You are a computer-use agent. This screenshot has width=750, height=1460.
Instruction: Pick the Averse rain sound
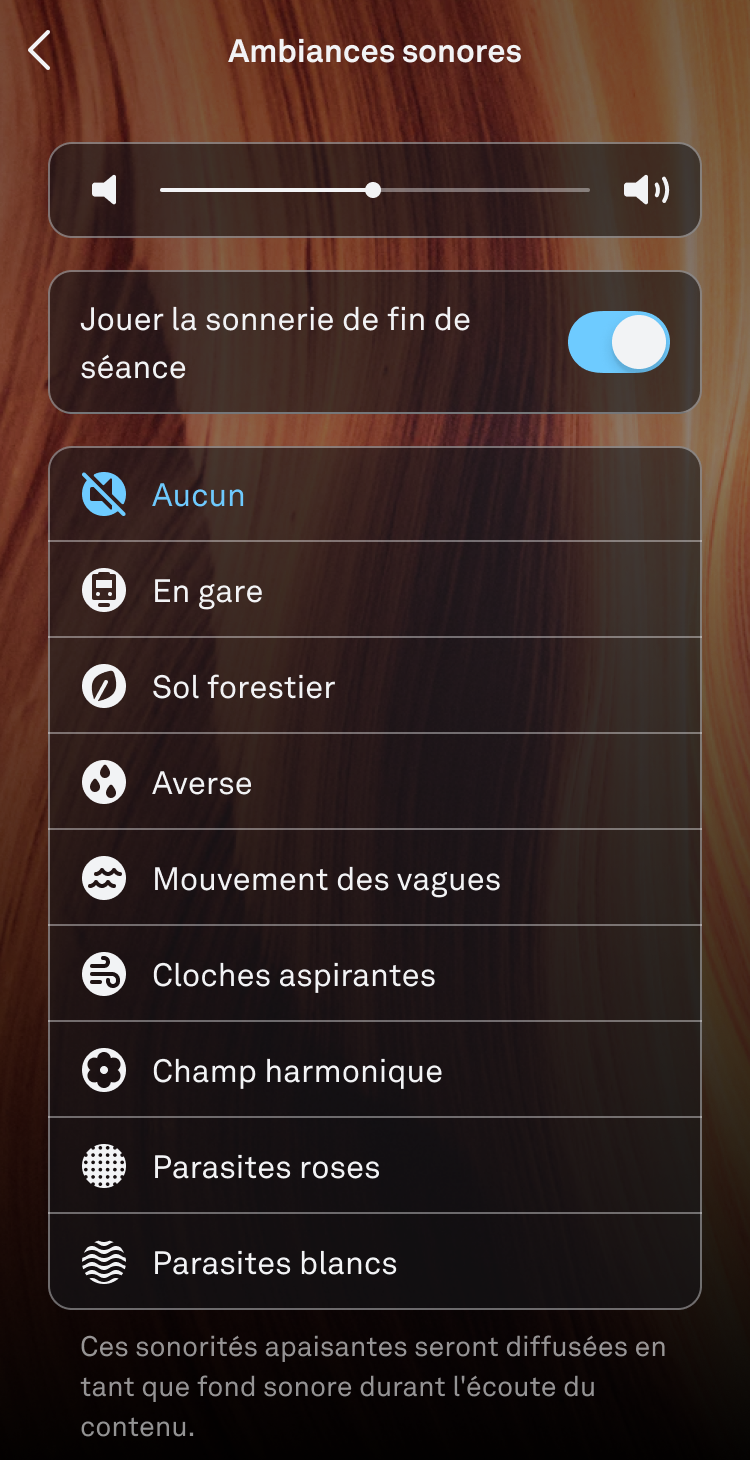375,783
